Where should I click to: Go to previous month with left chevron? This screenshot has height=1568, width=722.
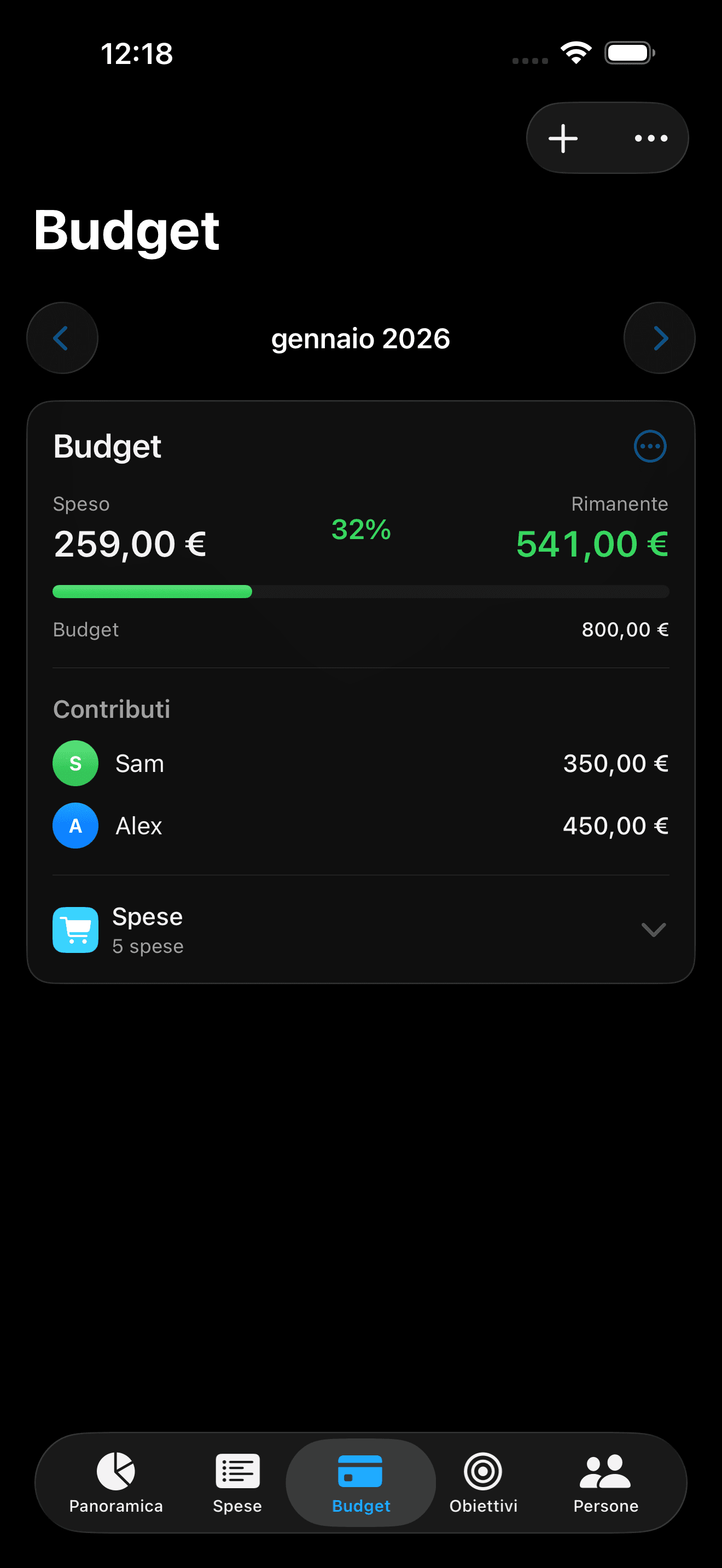tap(62, 338)
